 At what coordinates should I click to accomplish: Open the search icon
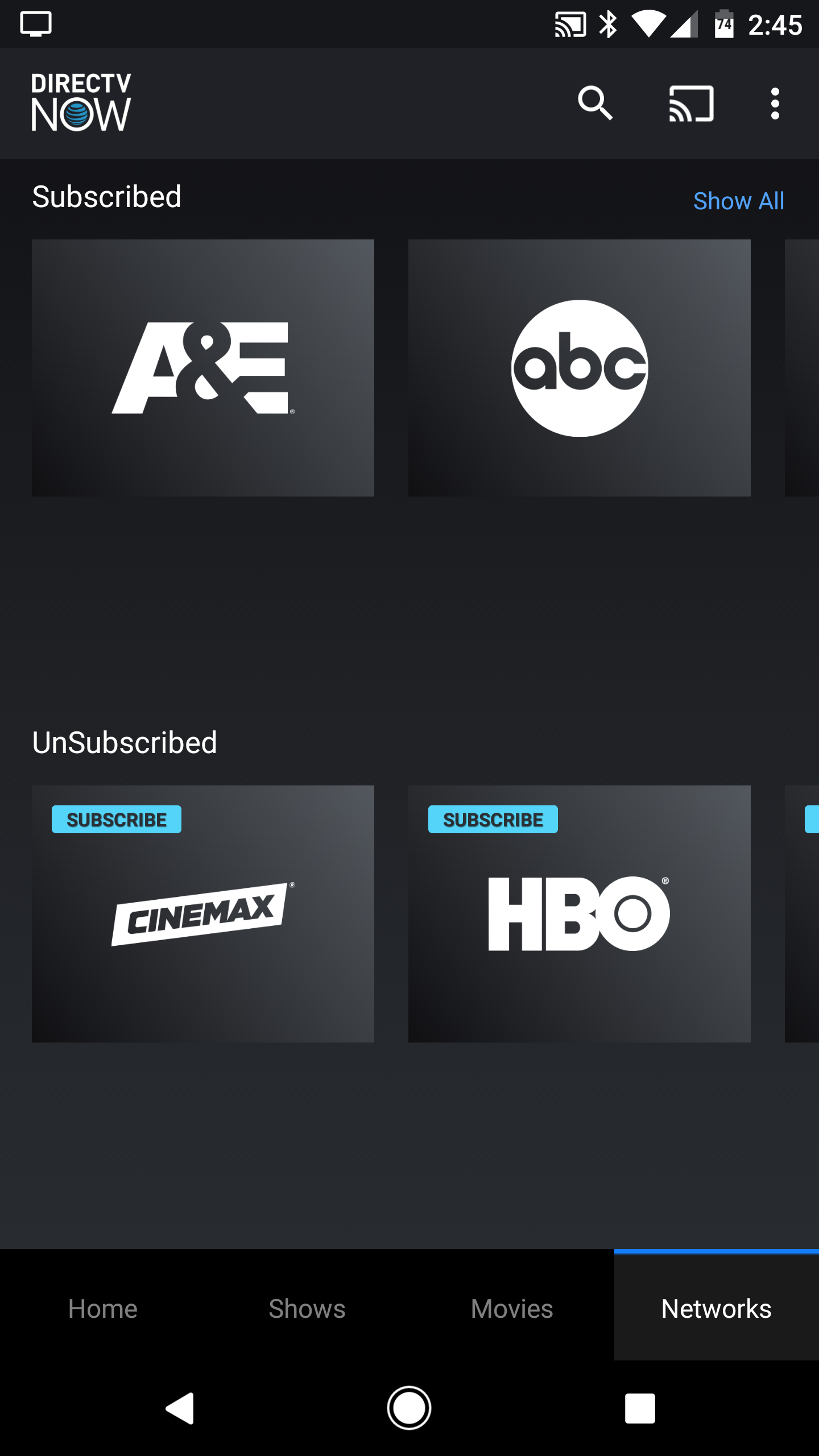[595, 104]
